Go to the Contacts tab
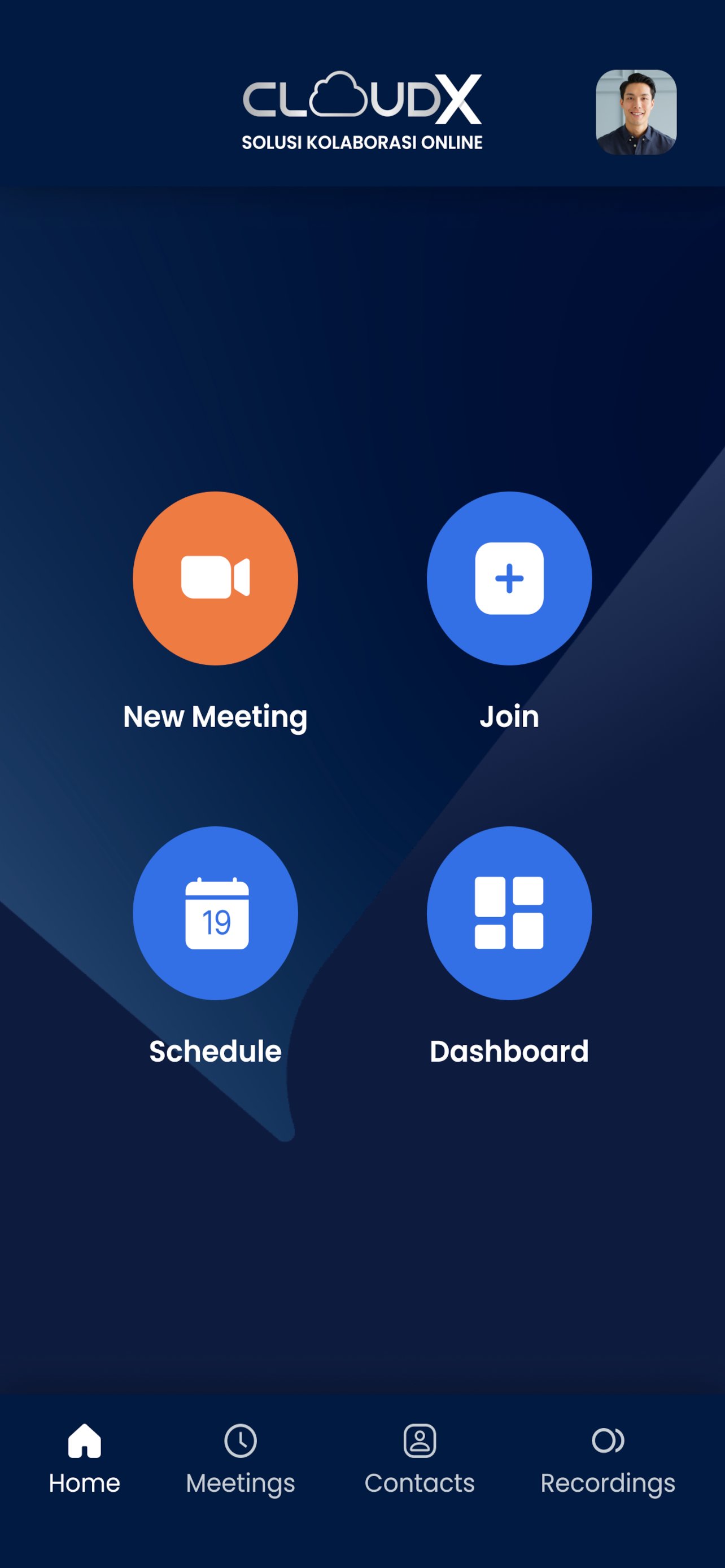725x1568 pixels. pos(420,1459)
